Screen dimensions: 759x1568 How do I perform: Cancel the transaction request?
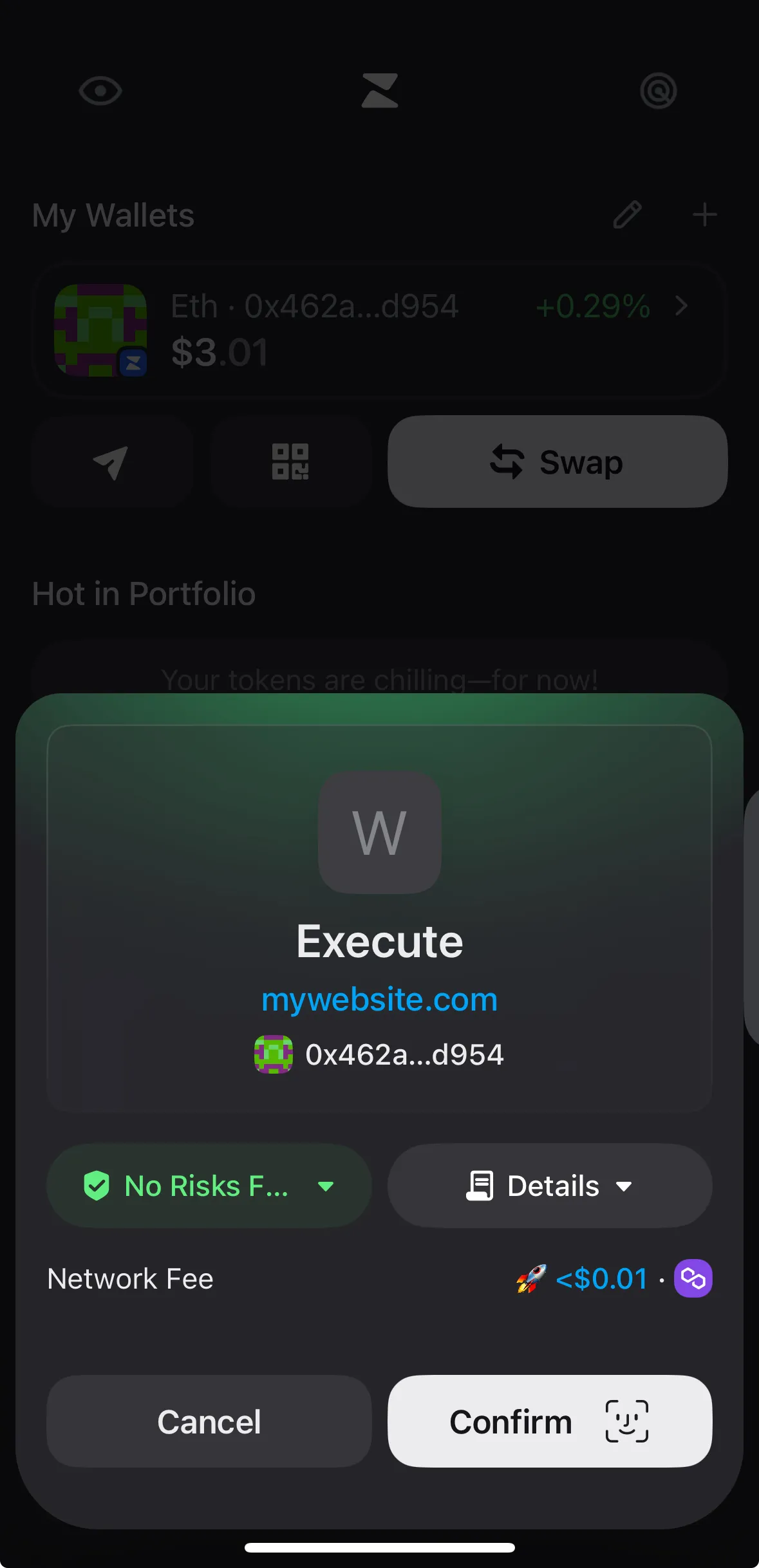tap(209, 1421)
